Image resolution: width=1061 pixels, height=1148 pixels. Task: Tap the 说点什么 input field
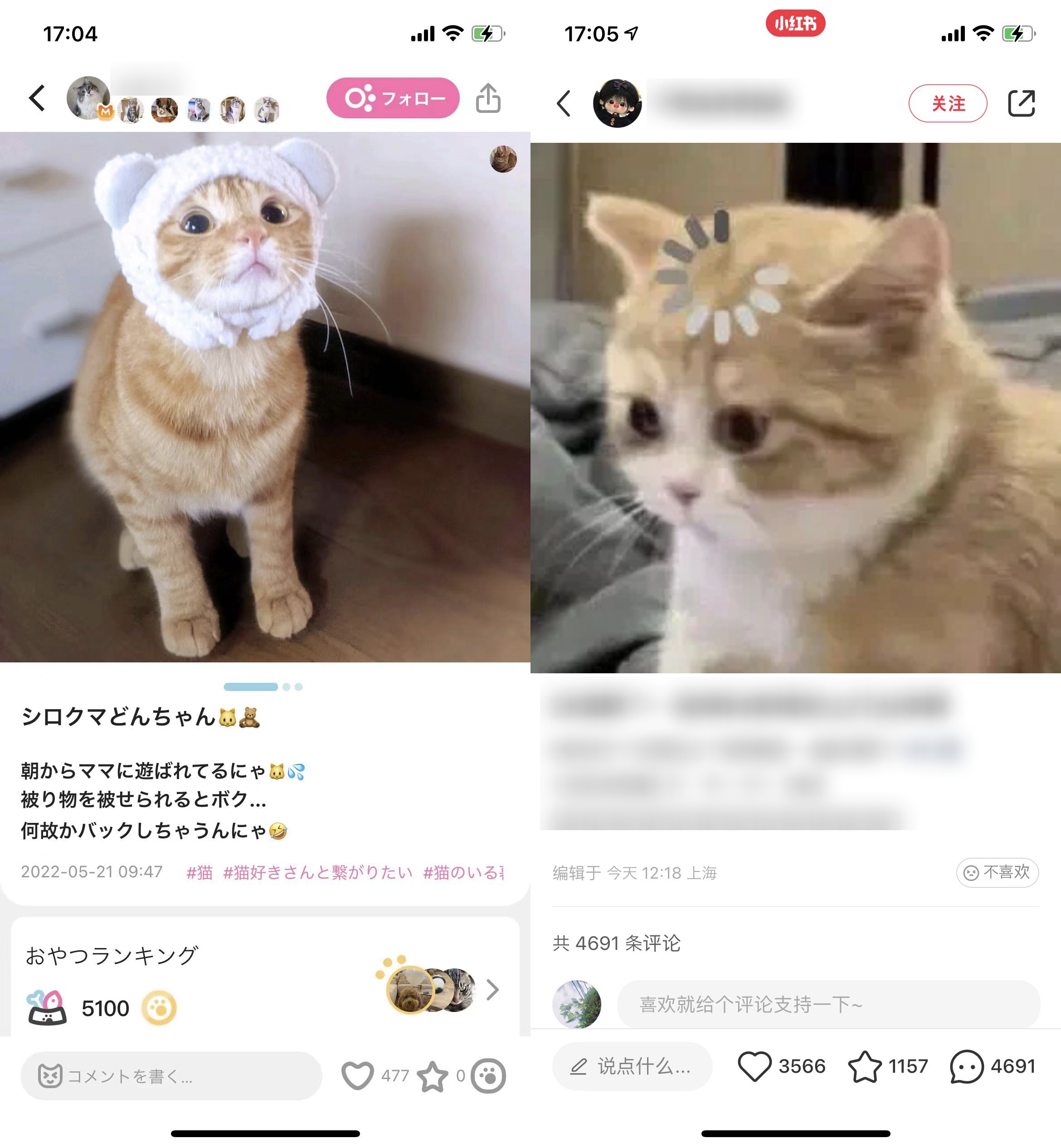pyautogui.click(x=632, y=1066)
